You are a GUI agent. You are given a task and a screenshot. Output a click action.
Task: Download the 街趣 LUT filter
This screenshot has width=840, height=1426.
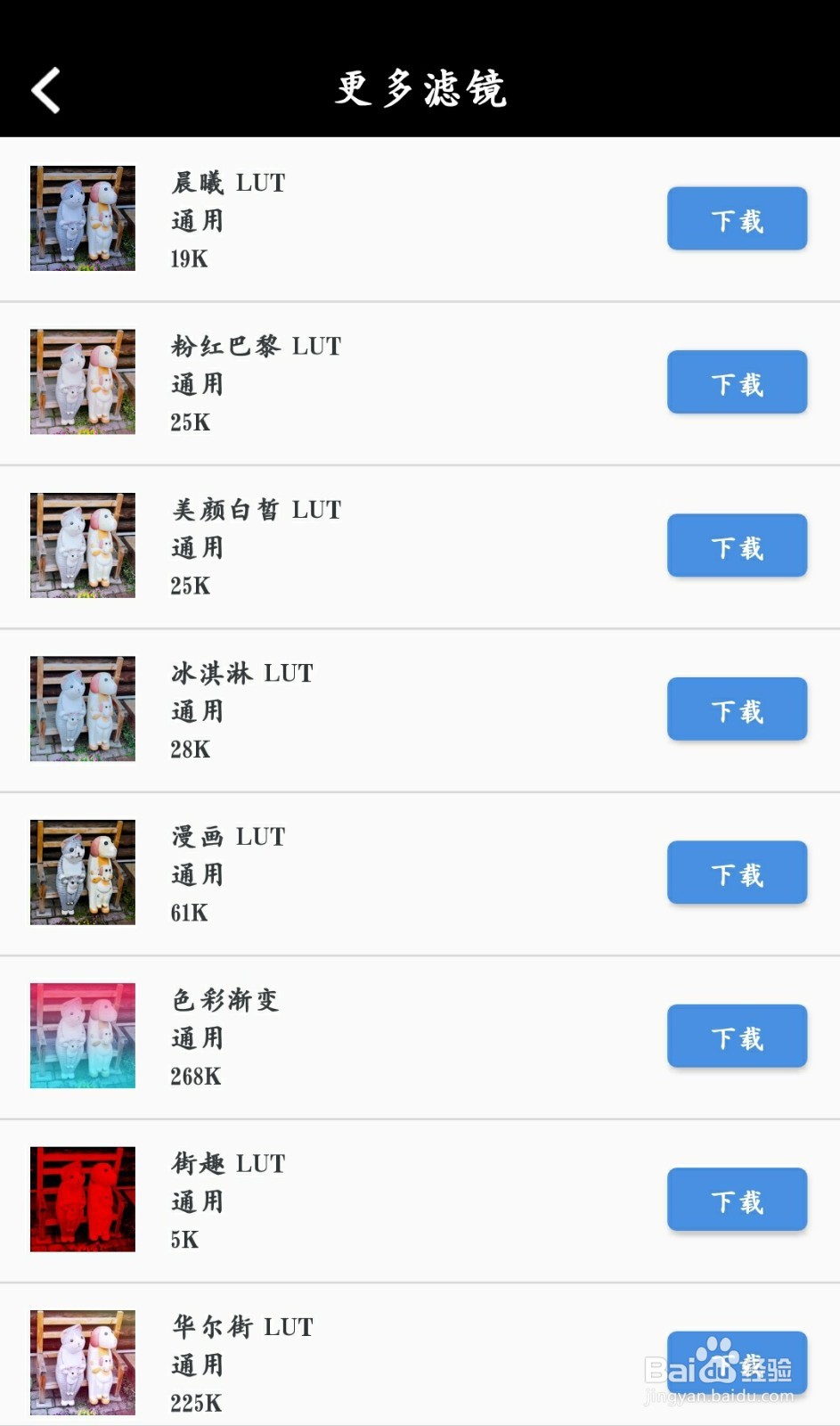click(x=737, y=1200)
